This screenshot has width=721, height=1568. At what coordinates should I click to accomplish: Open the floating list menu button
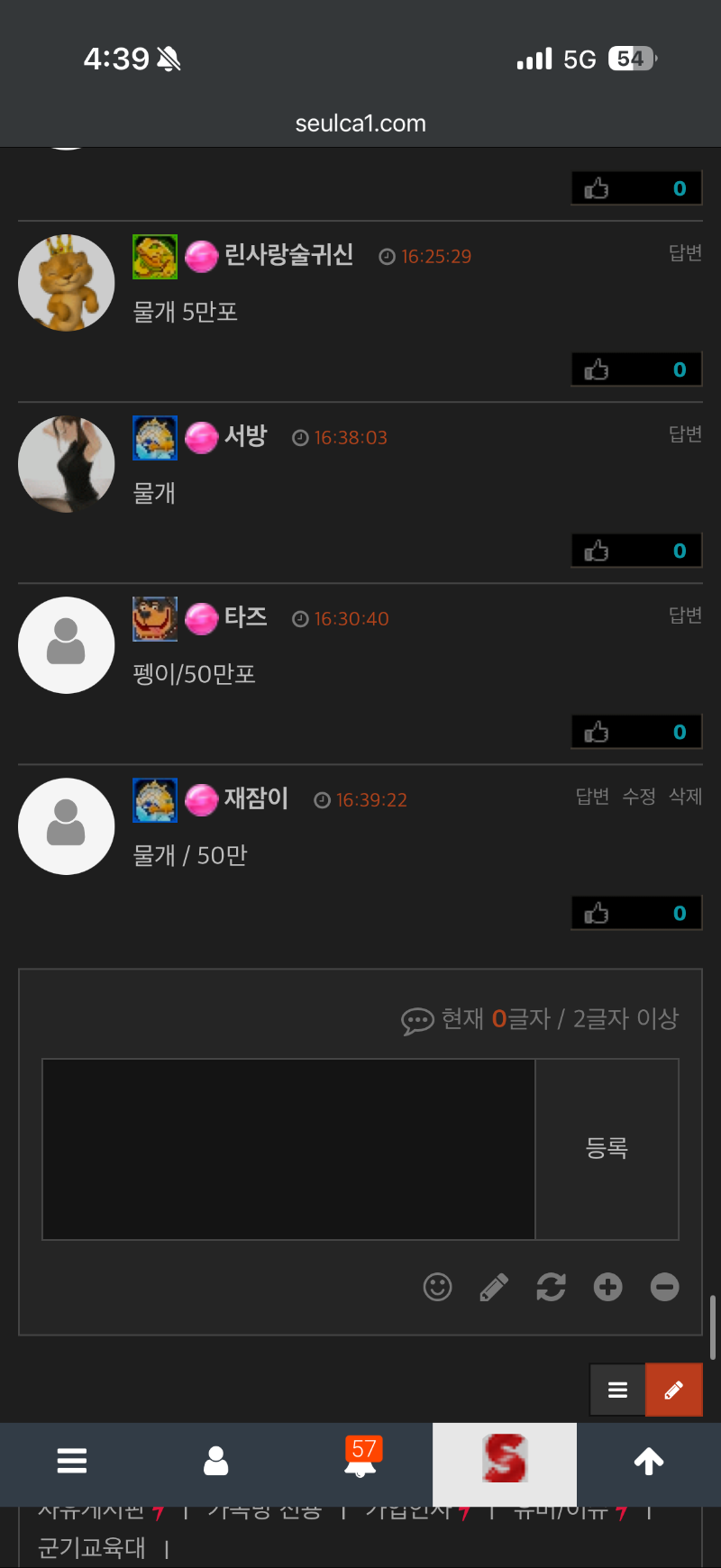pyautogui.click(x=617, y=1390)
